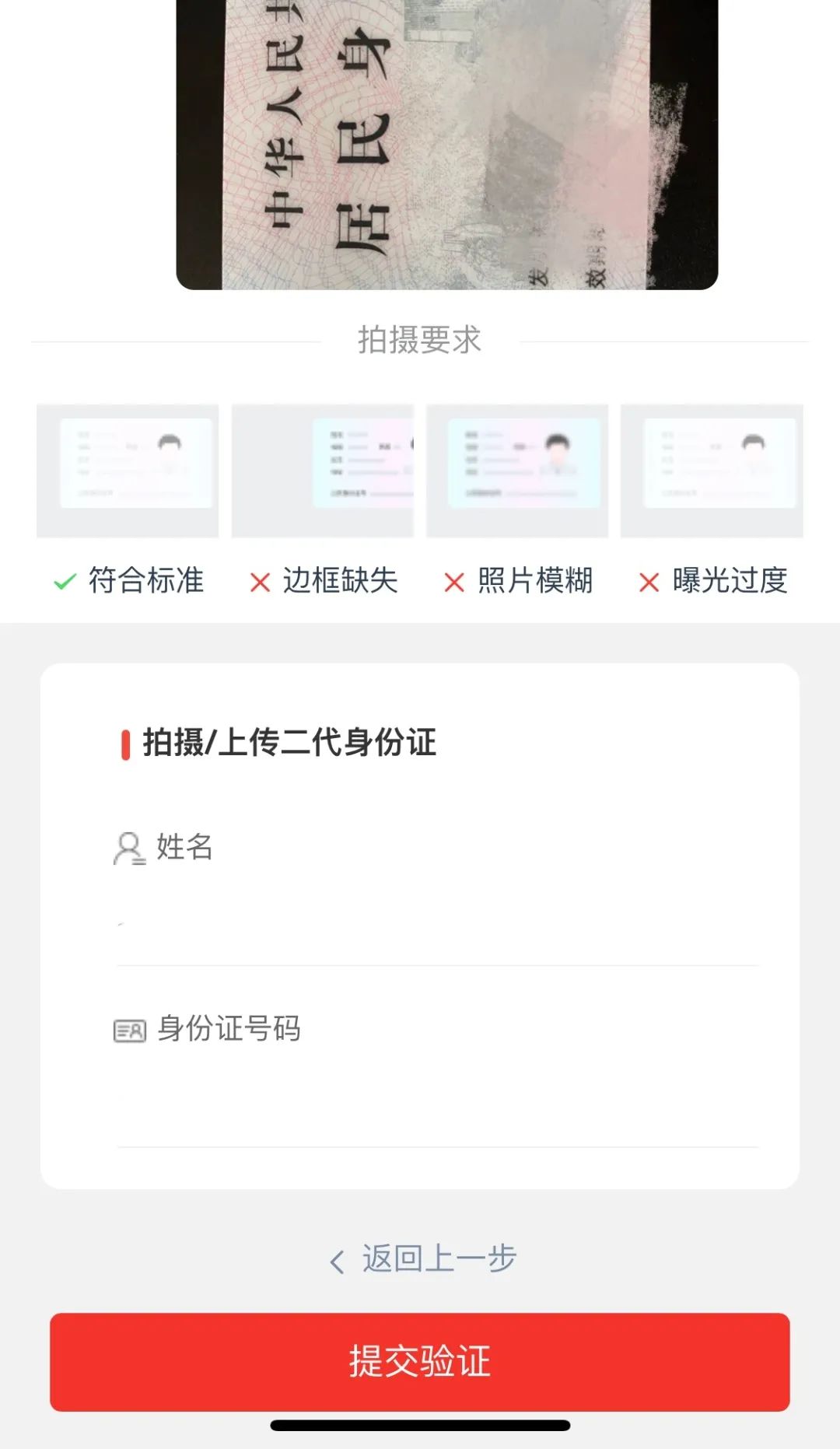Click the red vertical bar beside 拍摄/上传二代身份证
The image size is (840, 1449).
click(124, 744)
